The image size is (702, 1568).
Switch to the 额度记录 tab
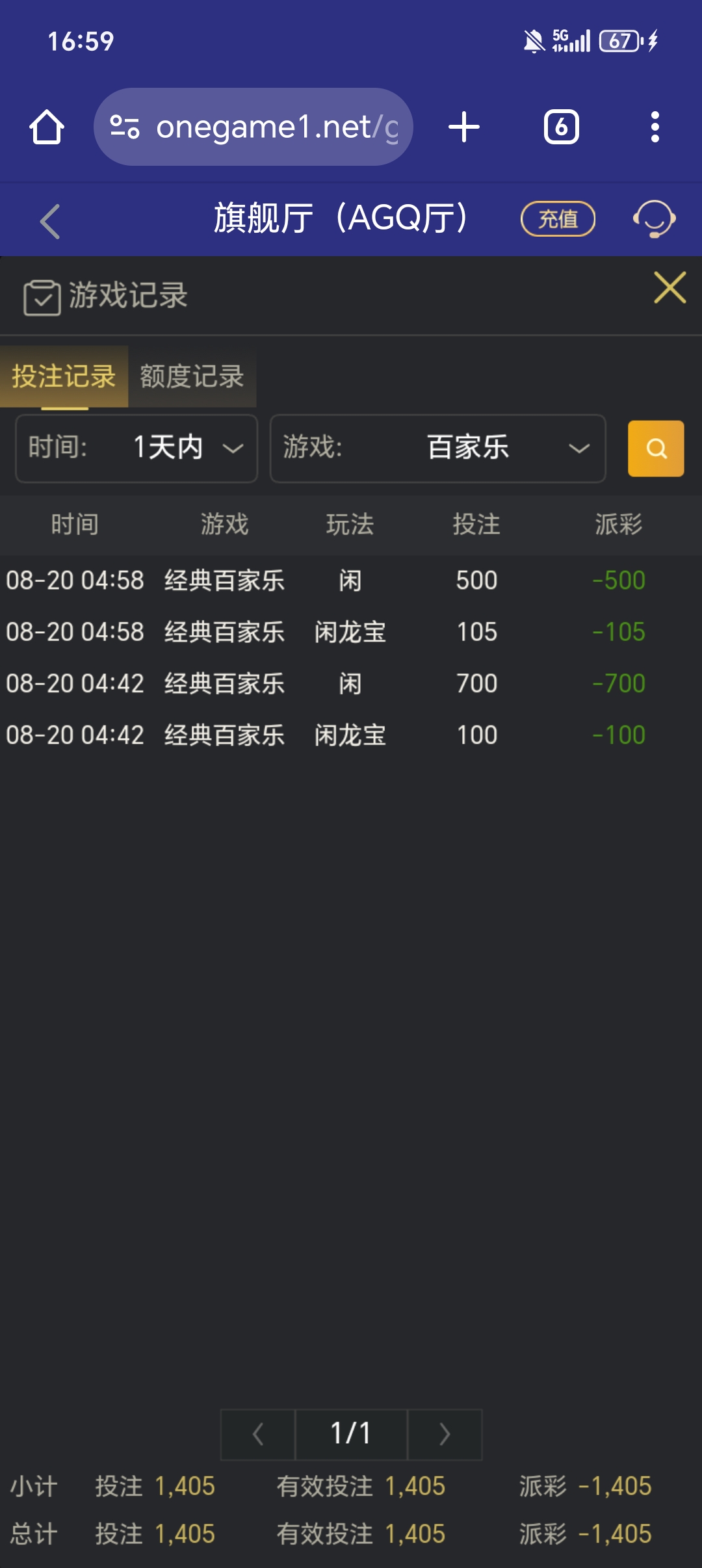tap(192, 376)
